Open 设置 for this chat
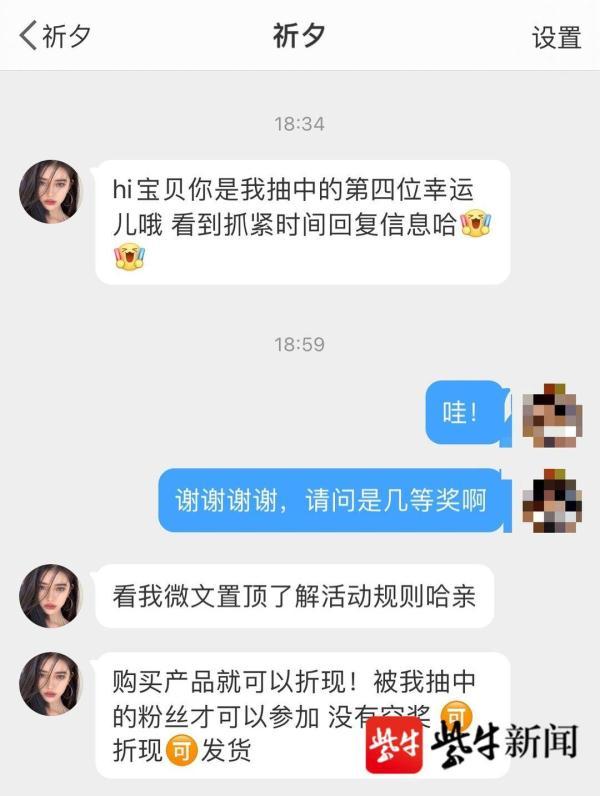Image resolution: width=600 pixels, height=796 pixels. [556, 38]
